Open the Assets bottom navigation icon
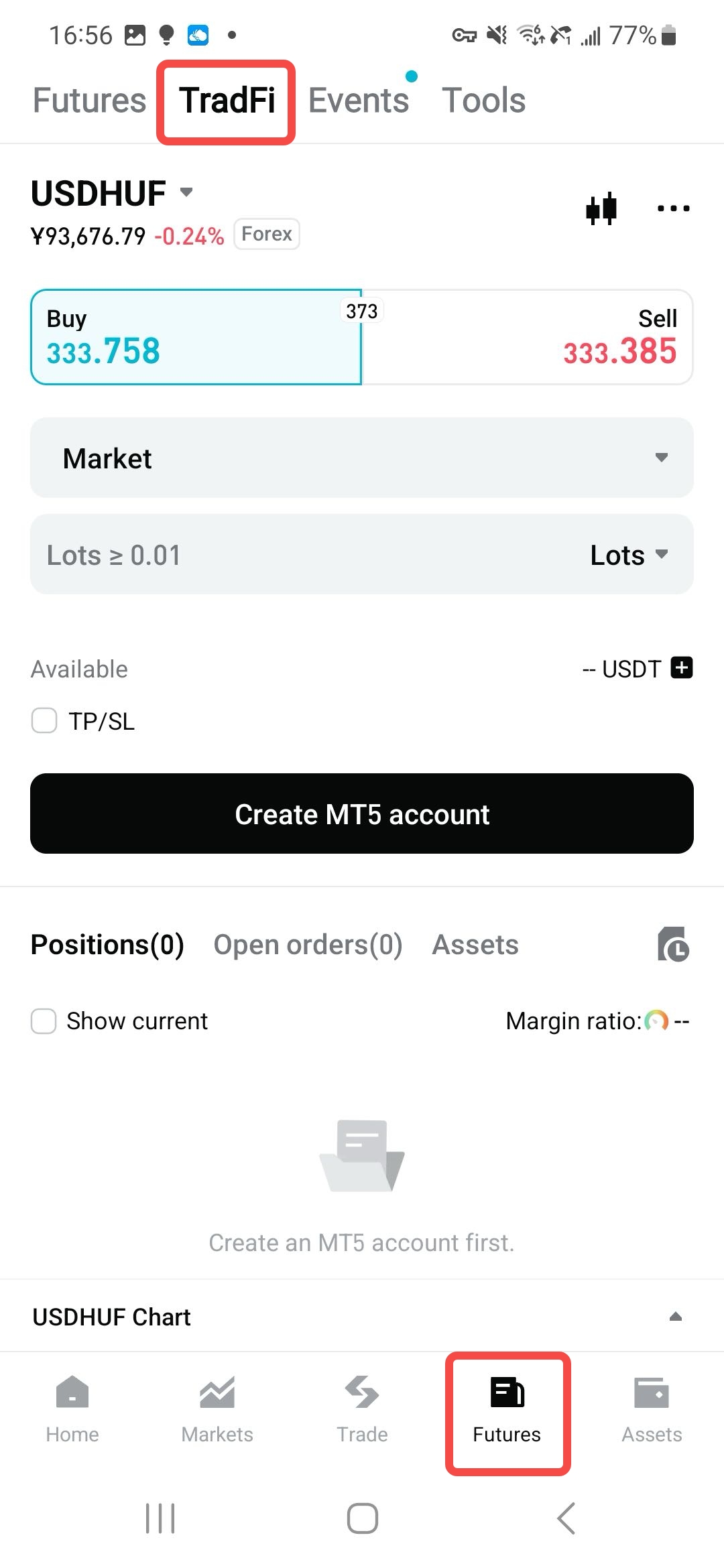Image resolution: width=724 pixels, height=1568 pixels. [x=652, y=1411]
